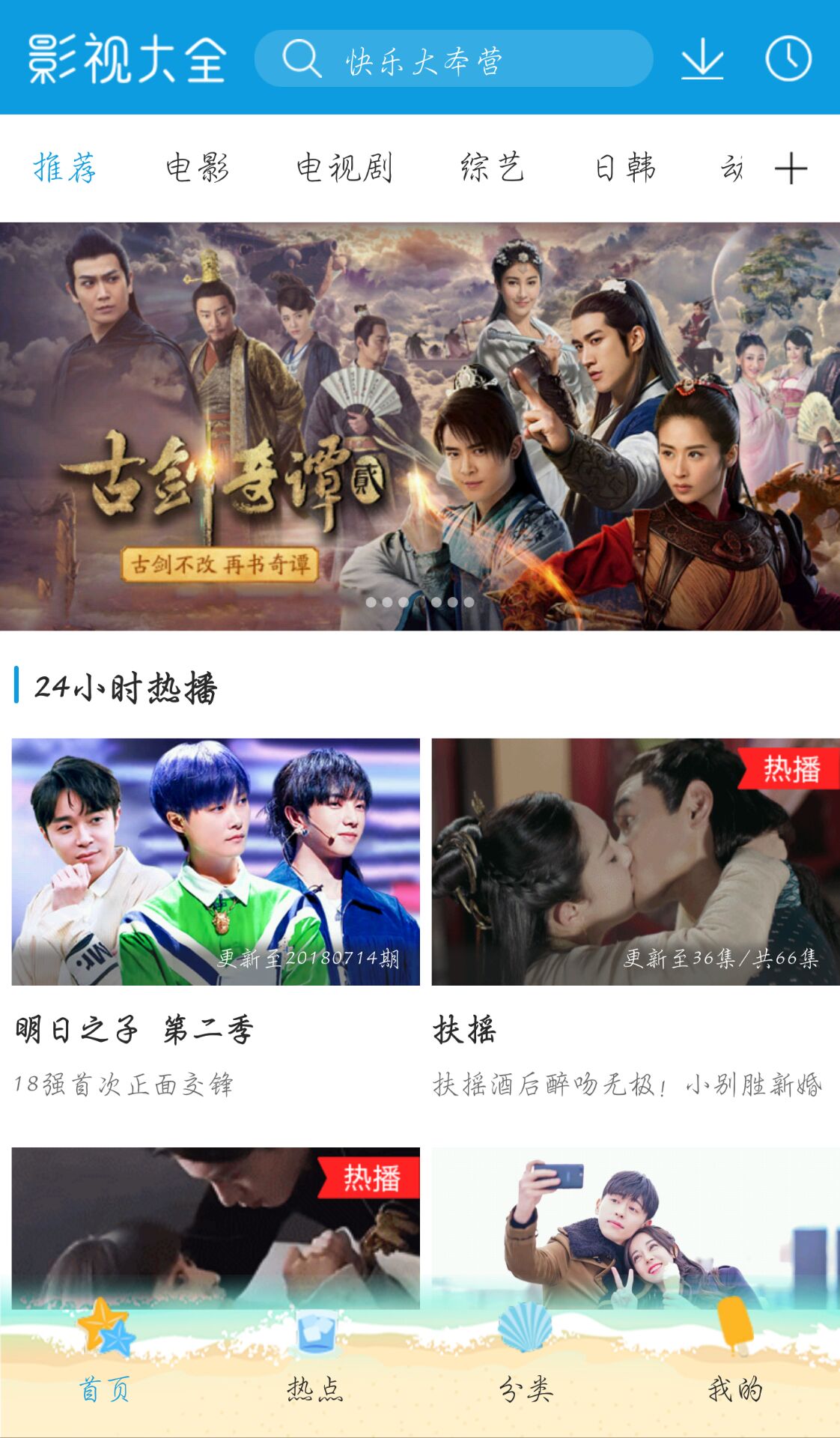Open the 扶摇 drama card
The image size is (840, 1438).
tap(636, 862)
